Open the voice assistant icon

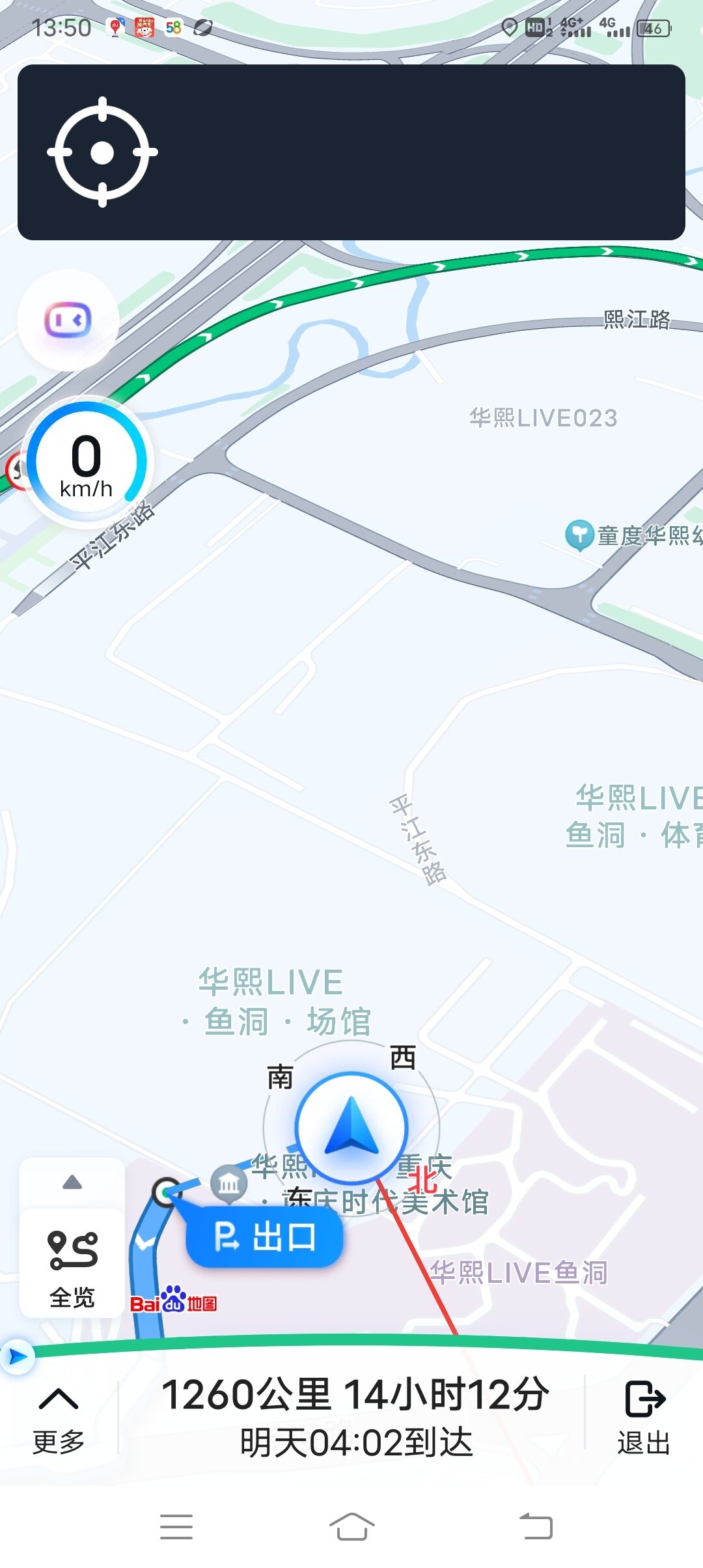click(68, 320)
